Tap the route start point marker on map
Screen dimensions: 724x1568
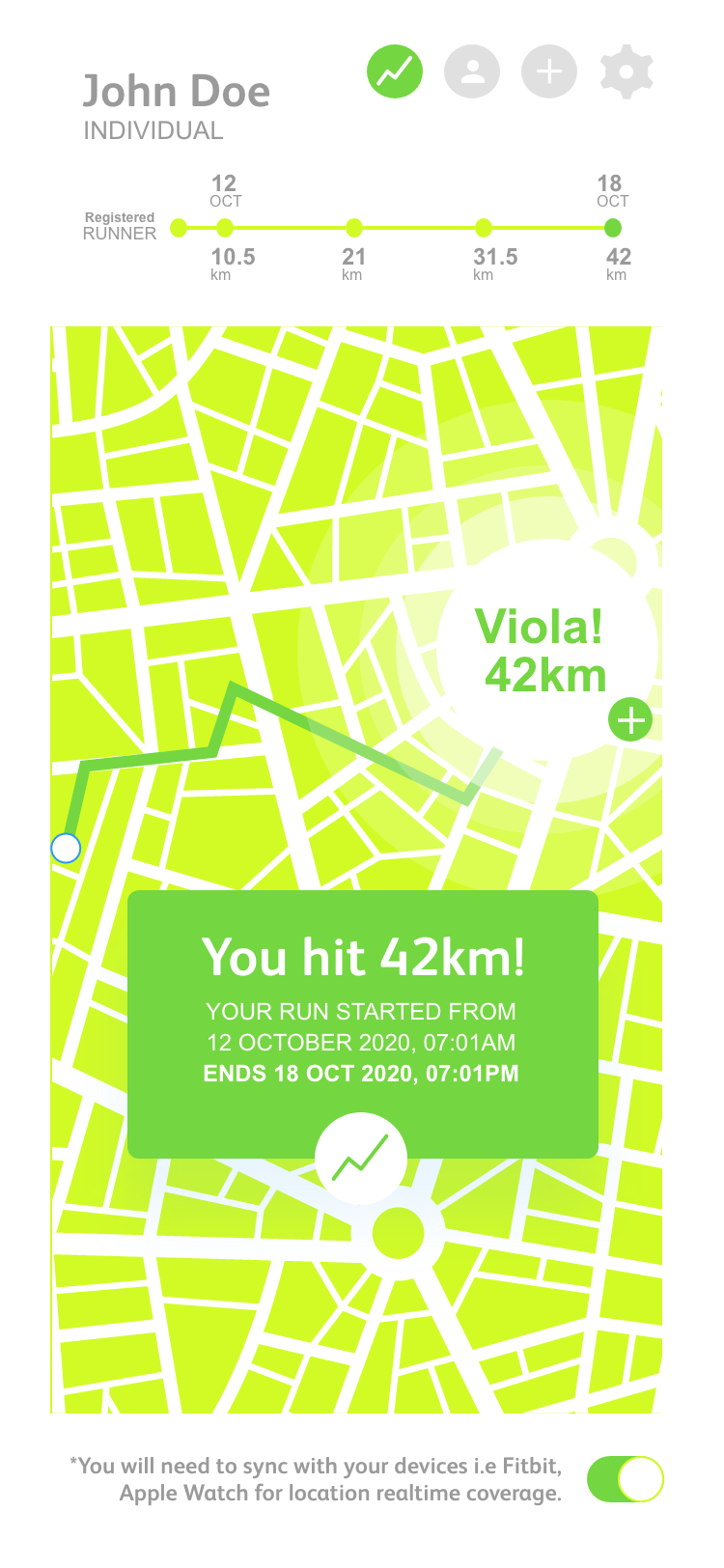click(x=66, y=848)
